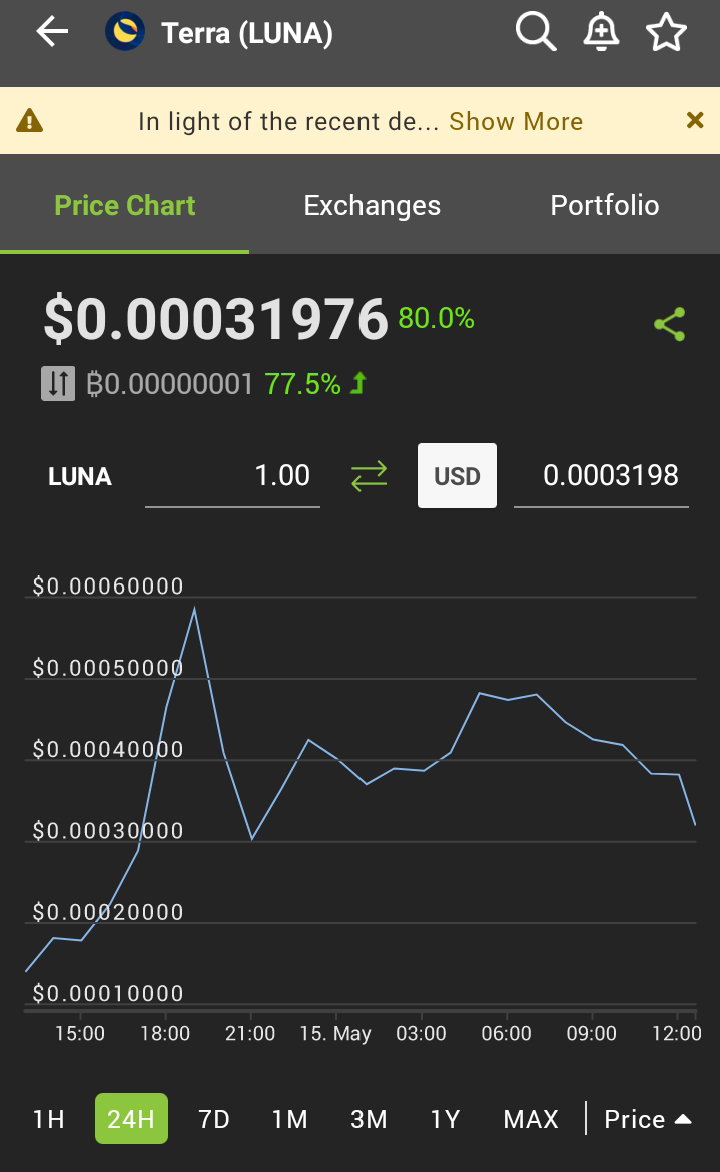
Task: Edit the LUNA amount field
Action: pos(233,475)
